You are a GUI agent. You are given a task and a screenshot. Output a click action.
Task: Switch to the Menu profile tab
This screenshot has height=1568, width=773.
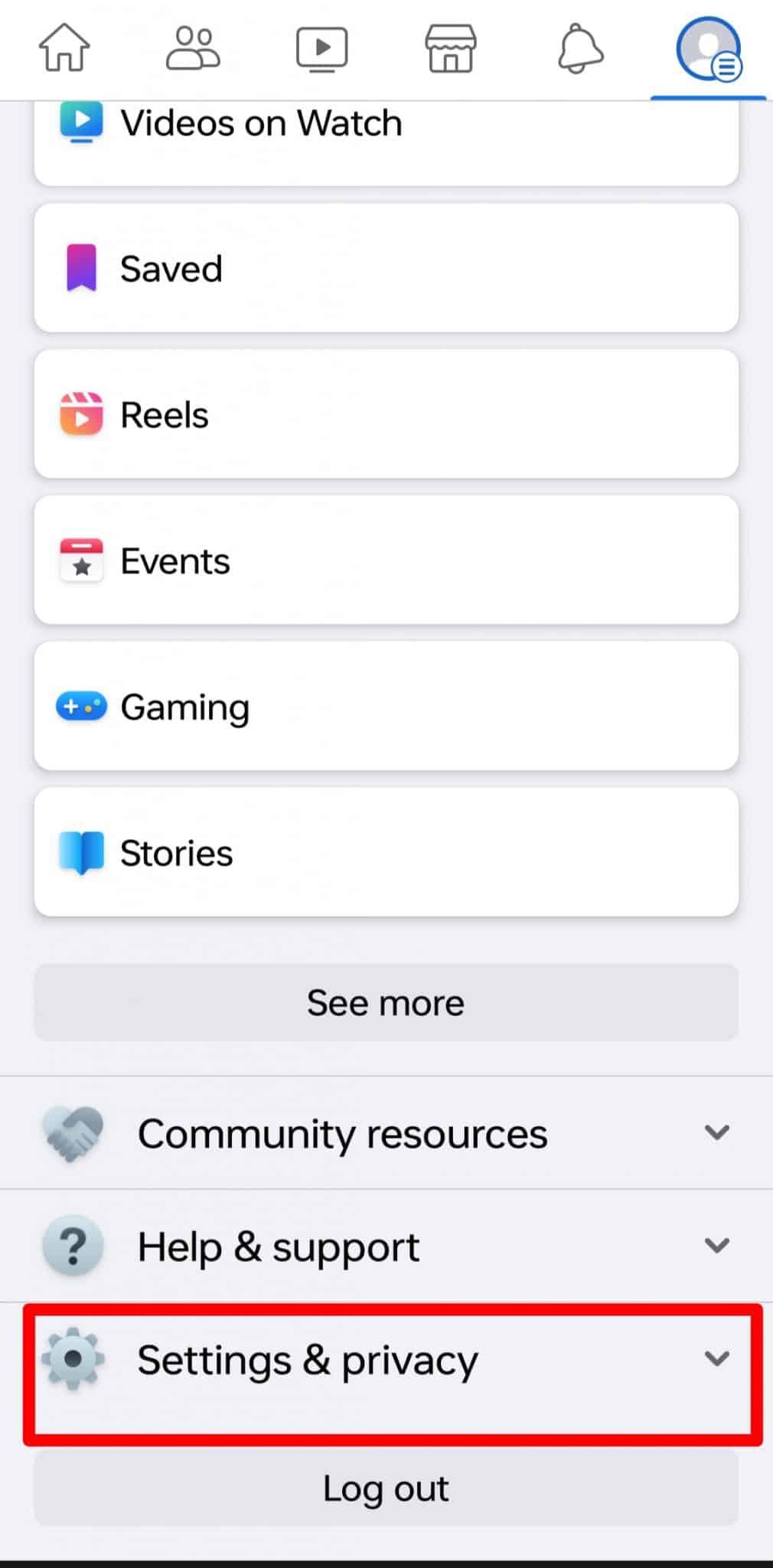(x=708, y=48)
